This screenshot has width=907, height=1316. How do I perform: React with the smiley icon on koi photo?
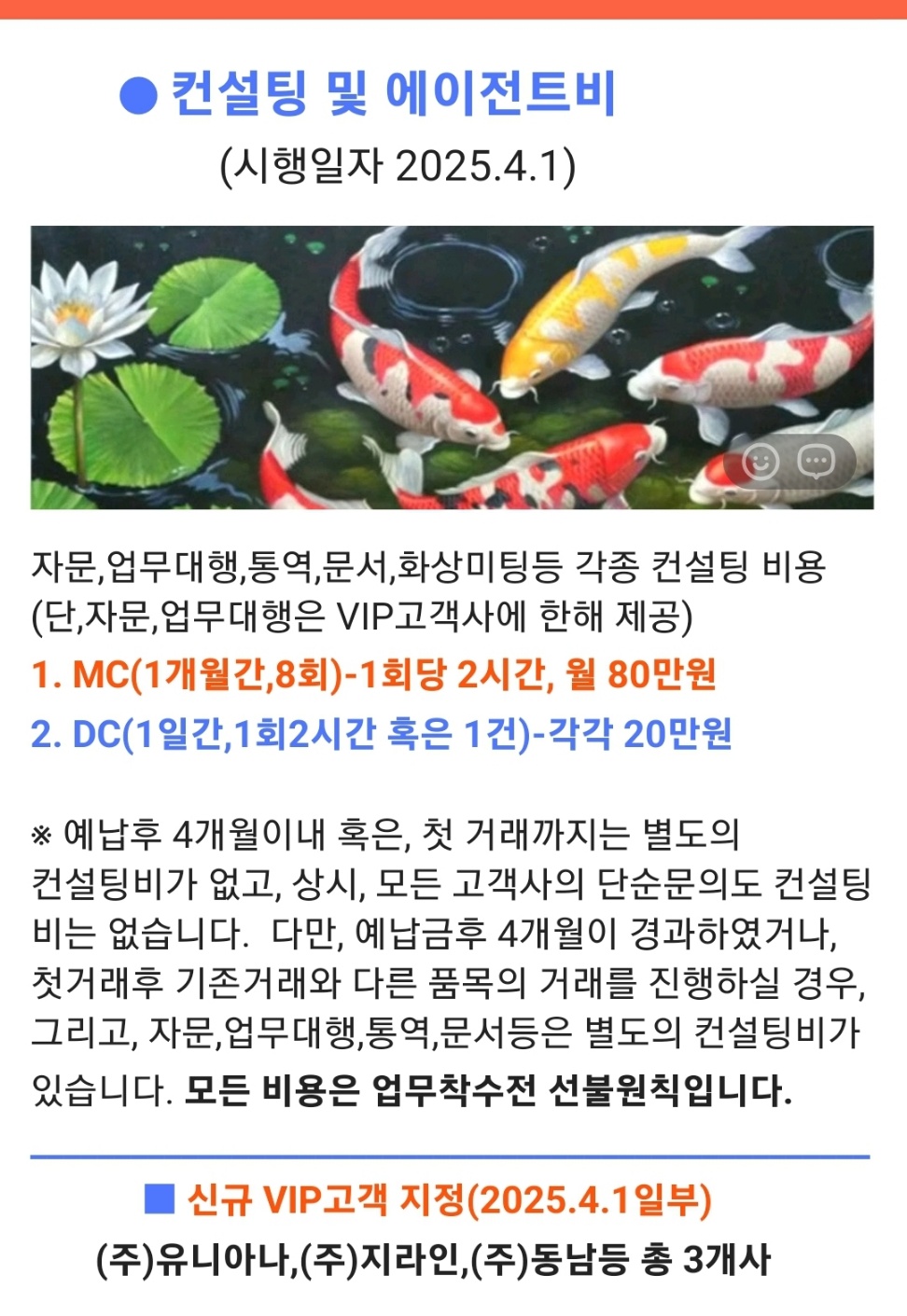click(760, 462)
